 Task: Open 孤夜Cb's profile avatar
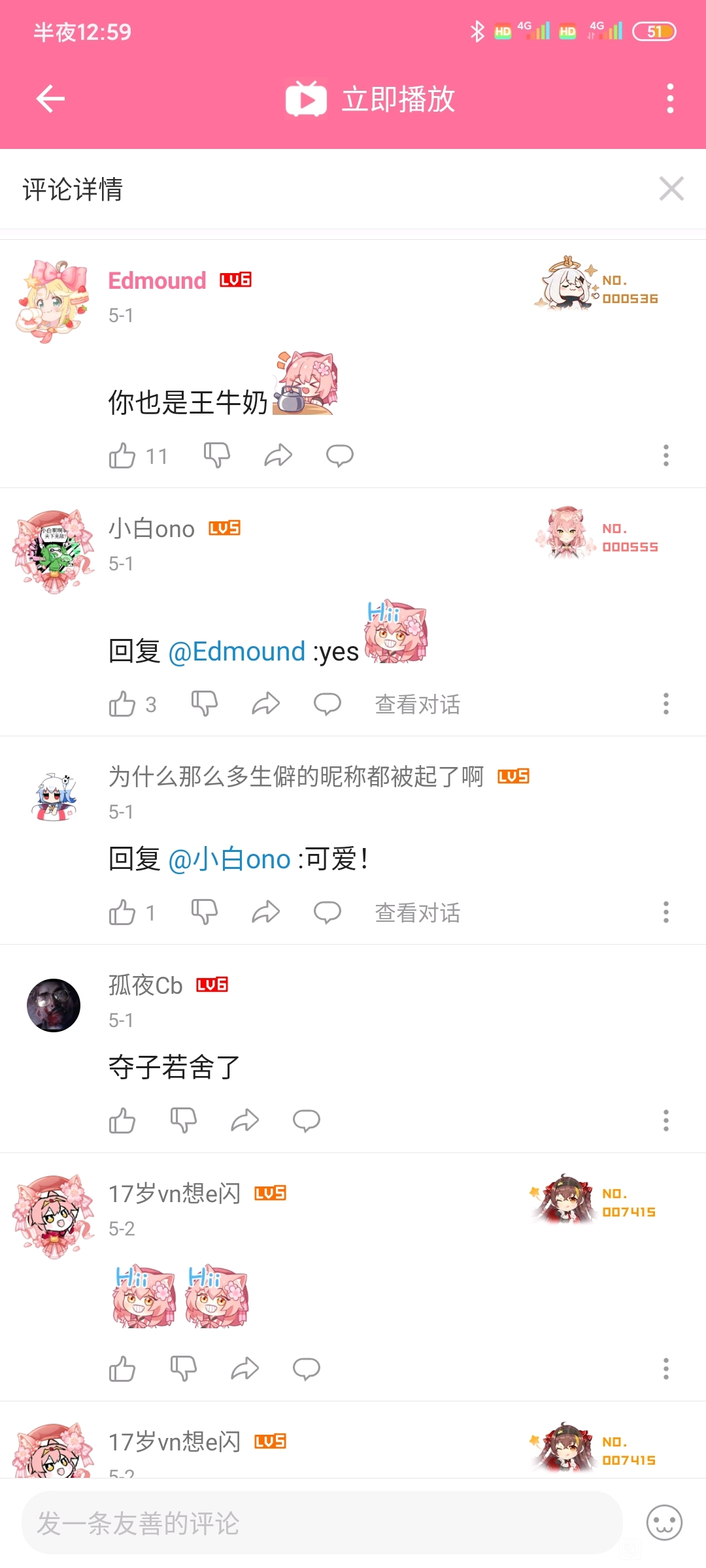click(x=54, y=1005)
